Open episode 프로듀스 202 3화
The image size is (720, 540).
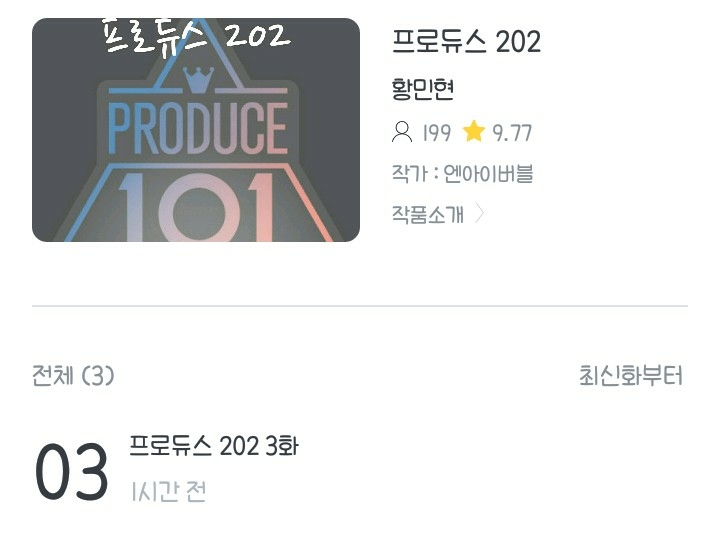pos(213,447)
